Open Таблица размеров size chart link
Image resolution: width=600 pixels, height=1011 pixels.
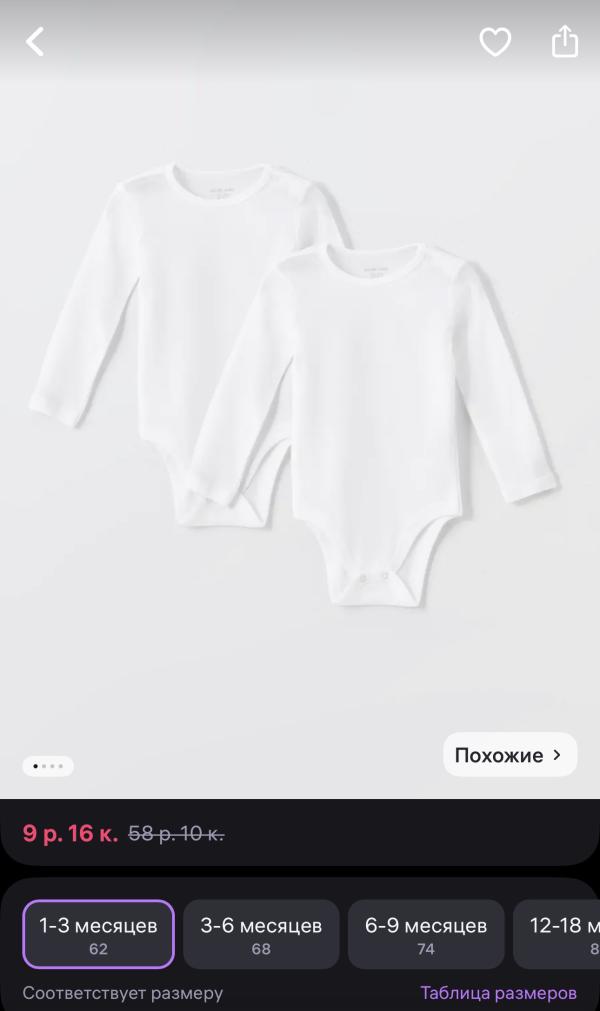pyautogui.click(x=498, y=993)
